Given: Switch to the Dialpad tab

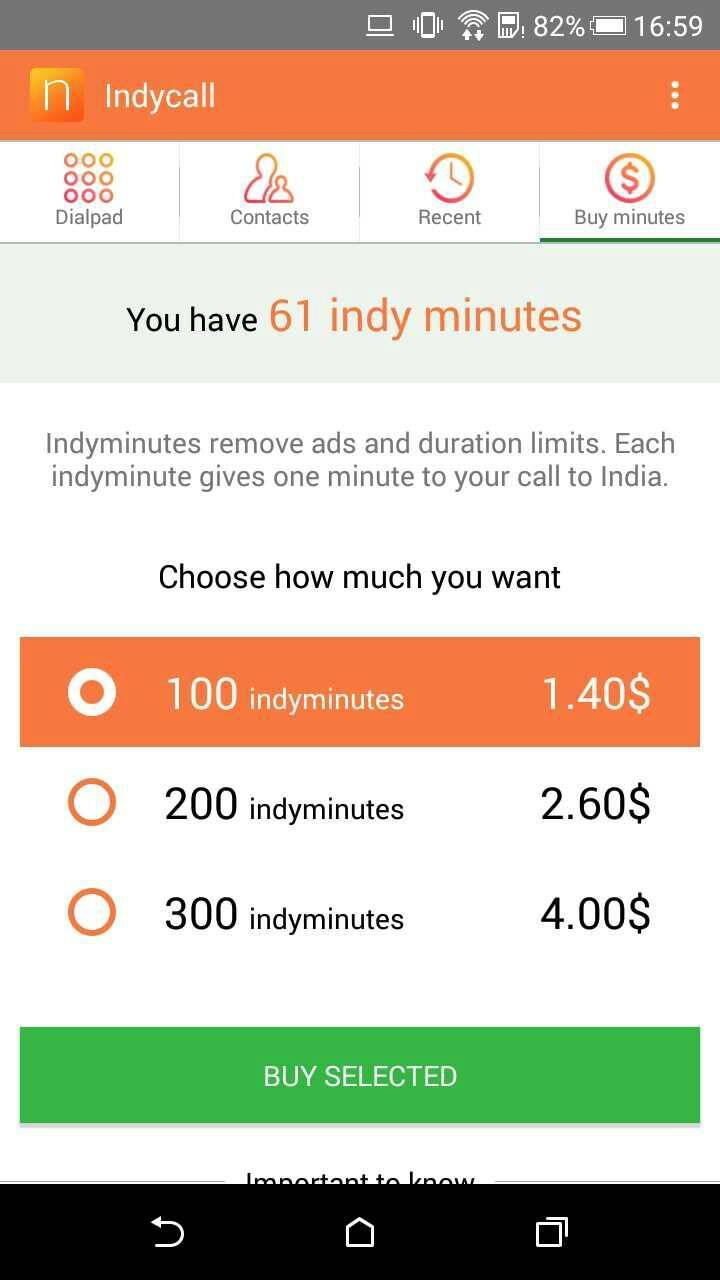Looking at the screenshot, I should click(x=89, y=191).
